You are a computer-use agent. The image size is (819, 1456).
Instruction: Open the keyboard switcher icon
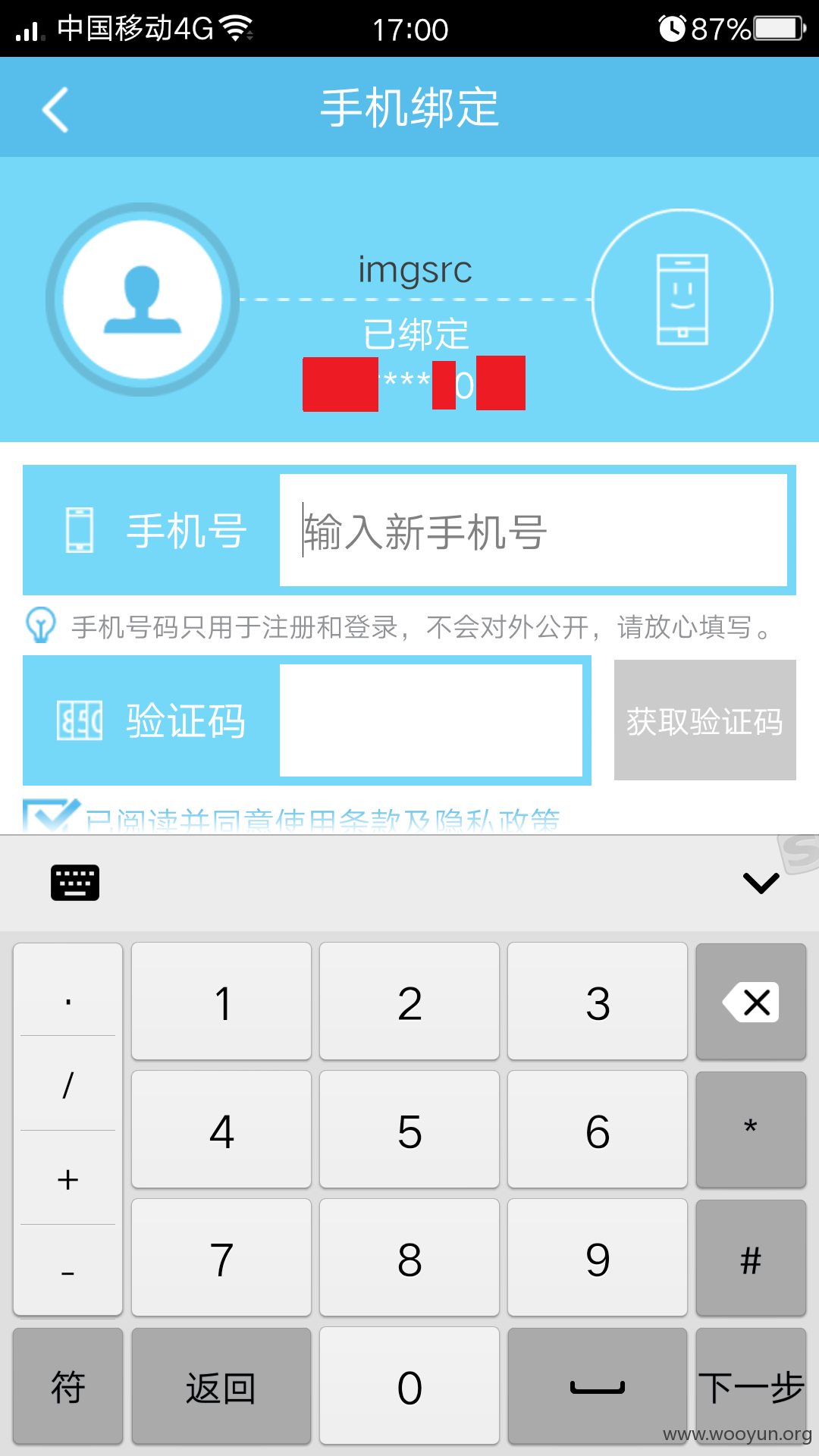click(75, 883)
